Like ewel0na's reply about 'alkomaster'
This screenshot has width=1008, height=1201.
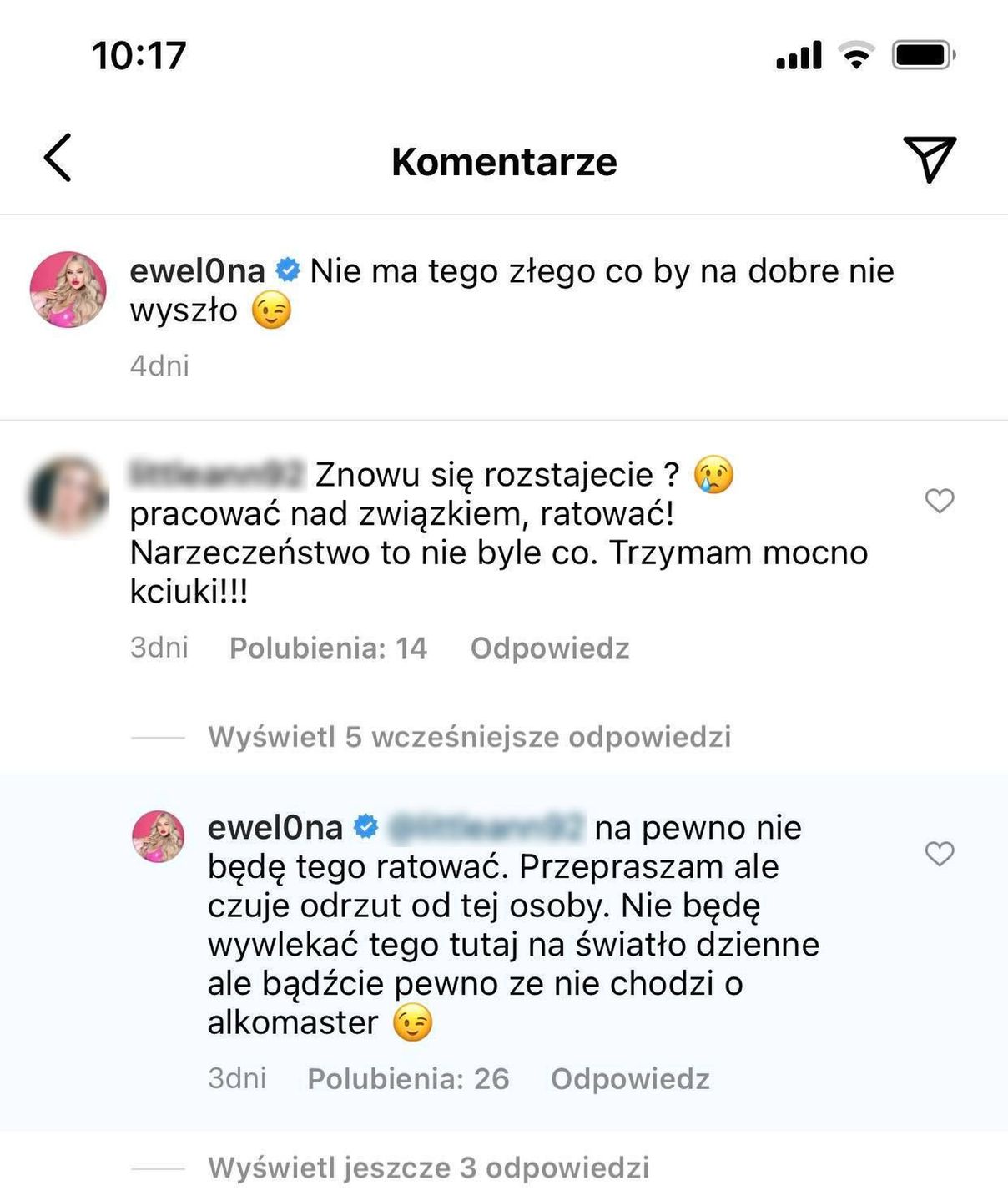940,854
